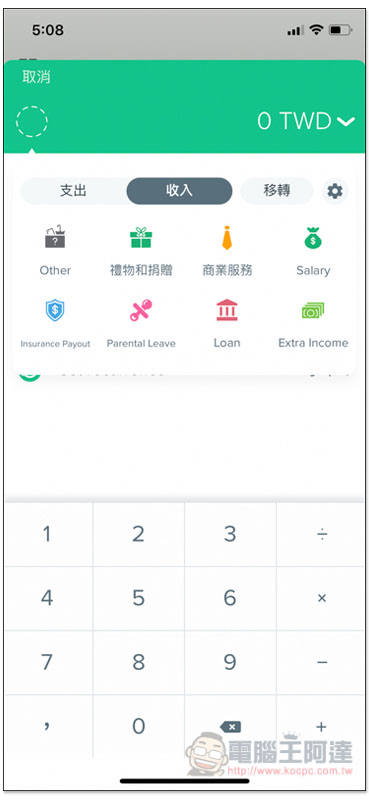Enter digit 5 on the keypad
Screen dimensions: 369x800
click(x=139, y=598)
